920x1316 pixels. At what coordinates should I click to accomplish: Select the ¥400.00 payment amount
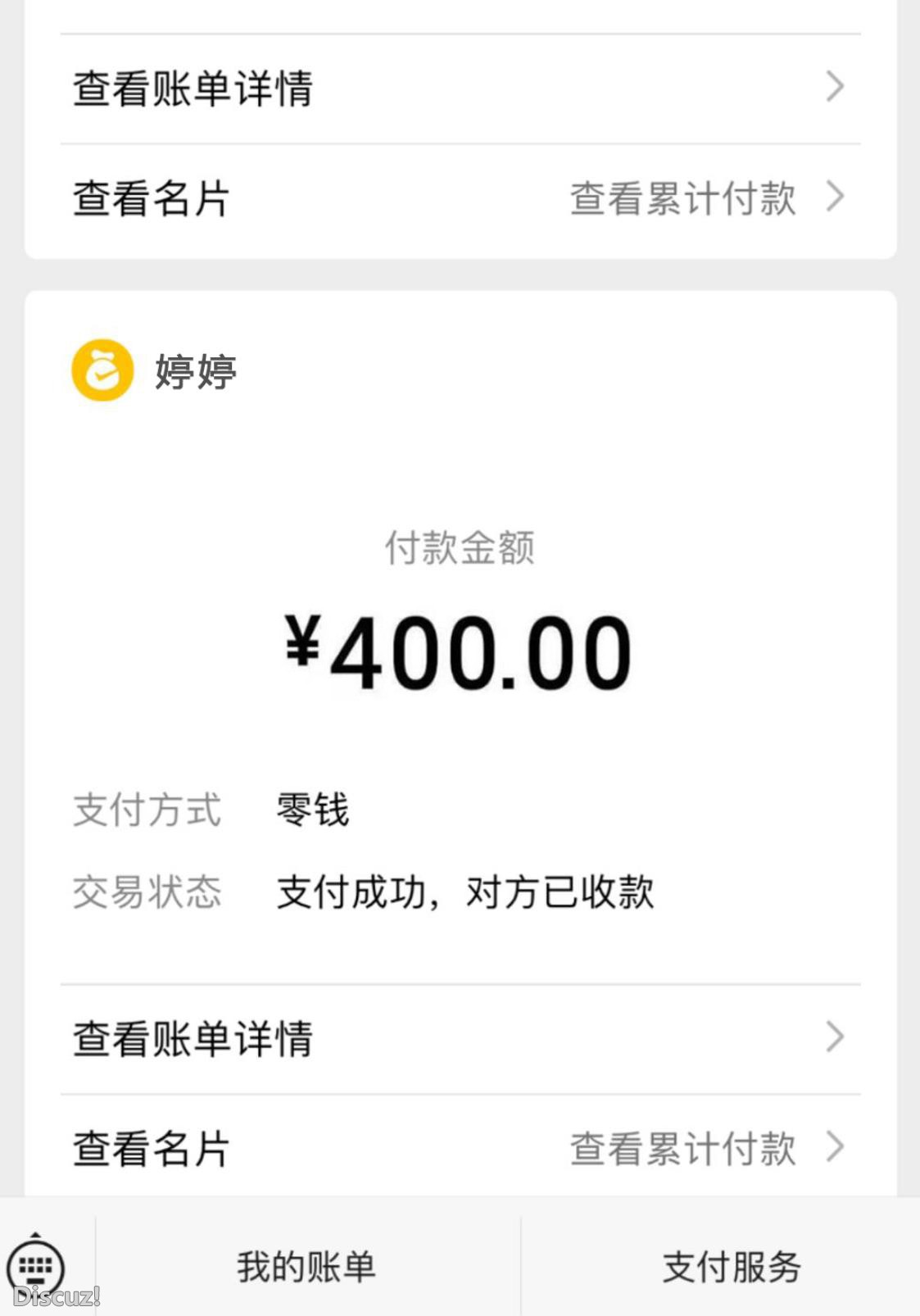tap(460, 651)
